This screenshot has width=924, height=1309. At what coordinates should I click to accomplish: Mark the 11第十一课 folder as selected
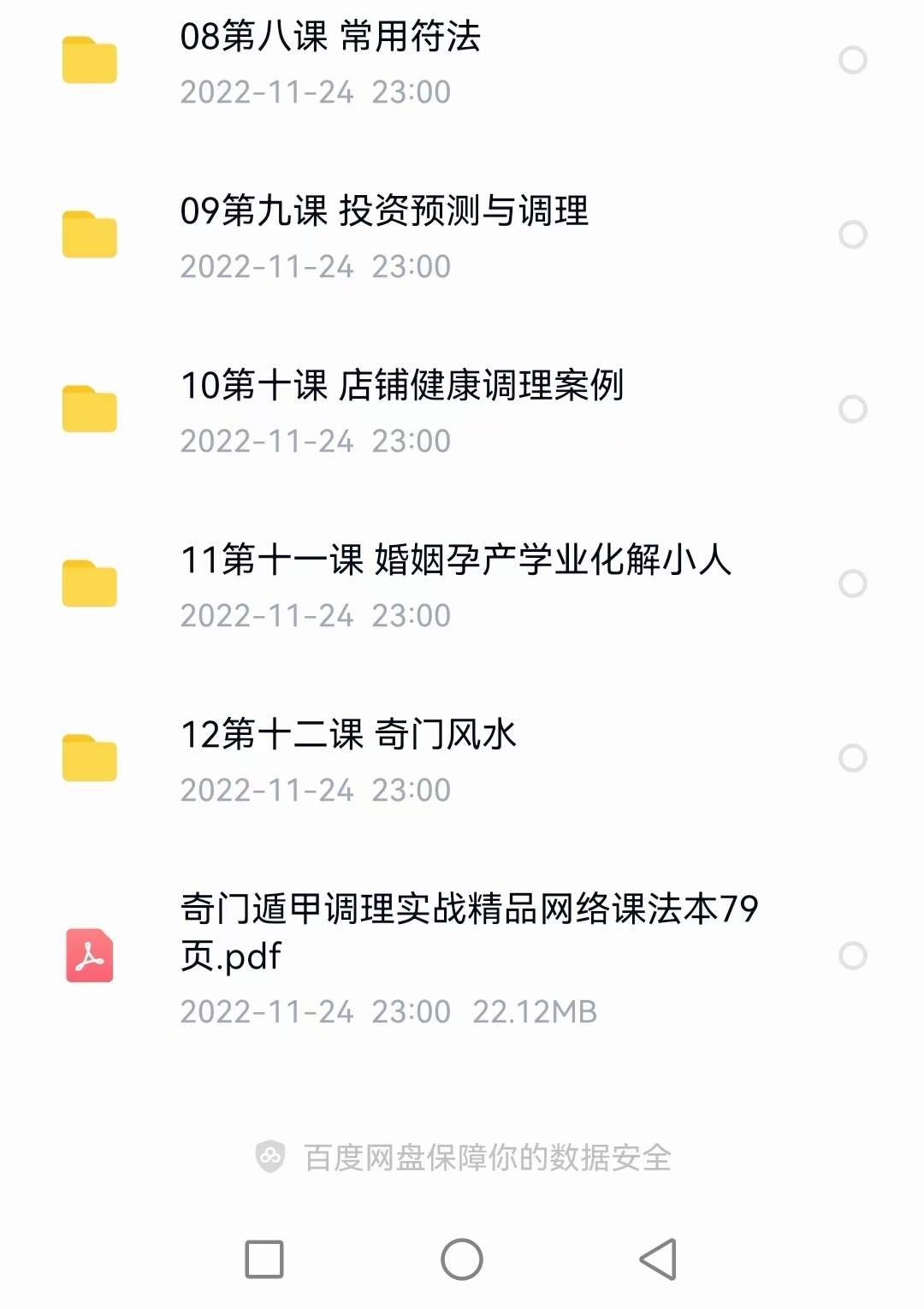pos(852,583)
